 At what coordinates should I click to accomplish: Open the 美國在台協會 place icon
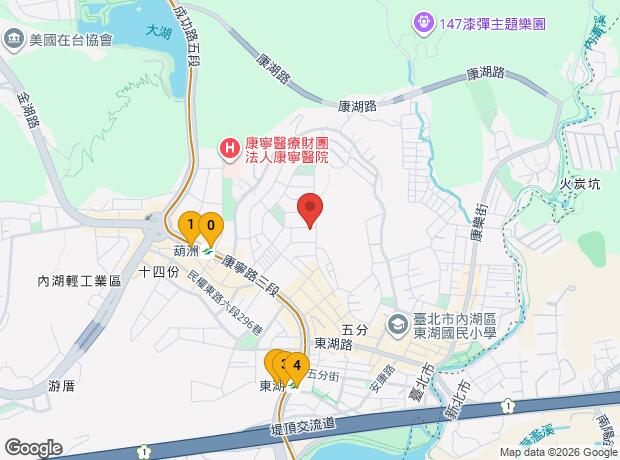(x=15, y=40)
